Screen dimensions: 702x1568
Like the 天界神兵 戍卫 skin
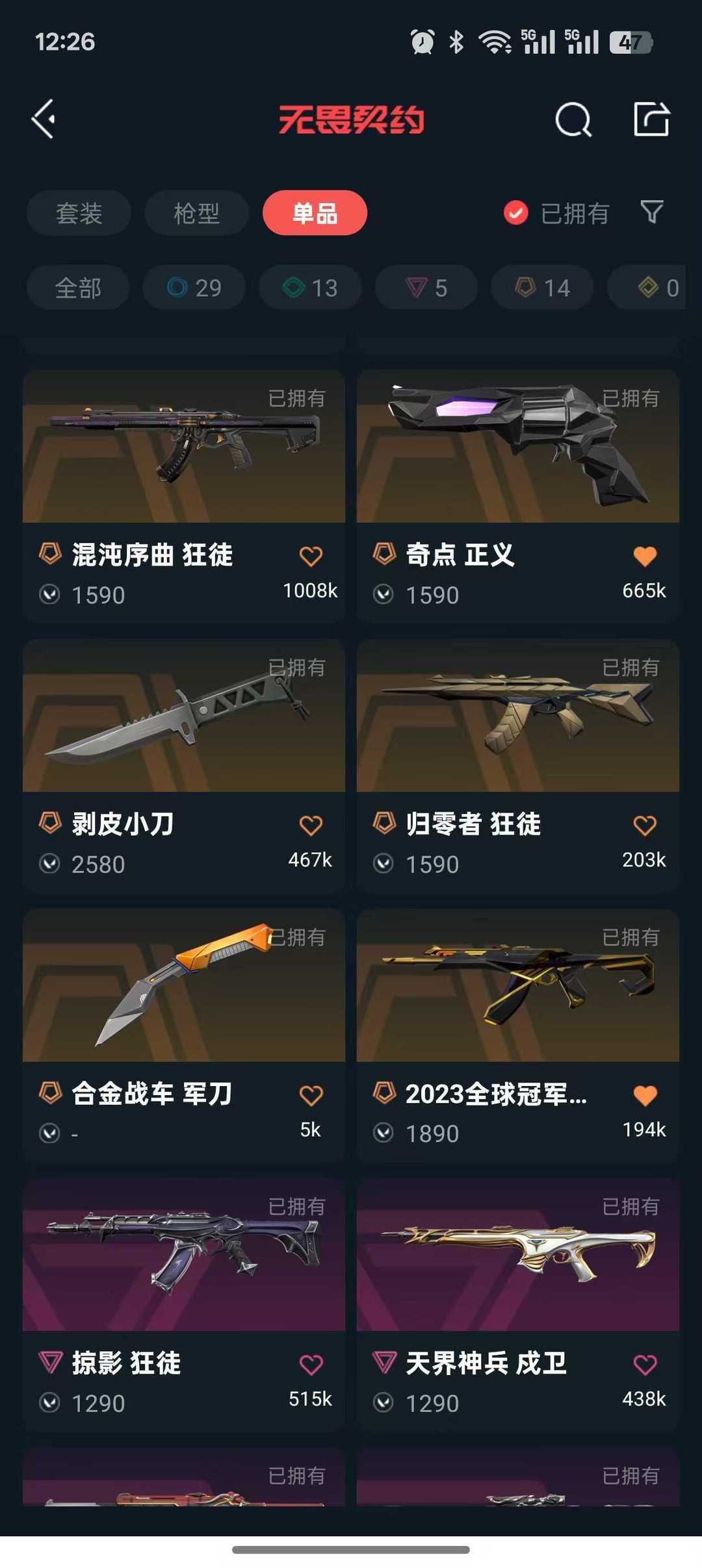(645, 1365)
